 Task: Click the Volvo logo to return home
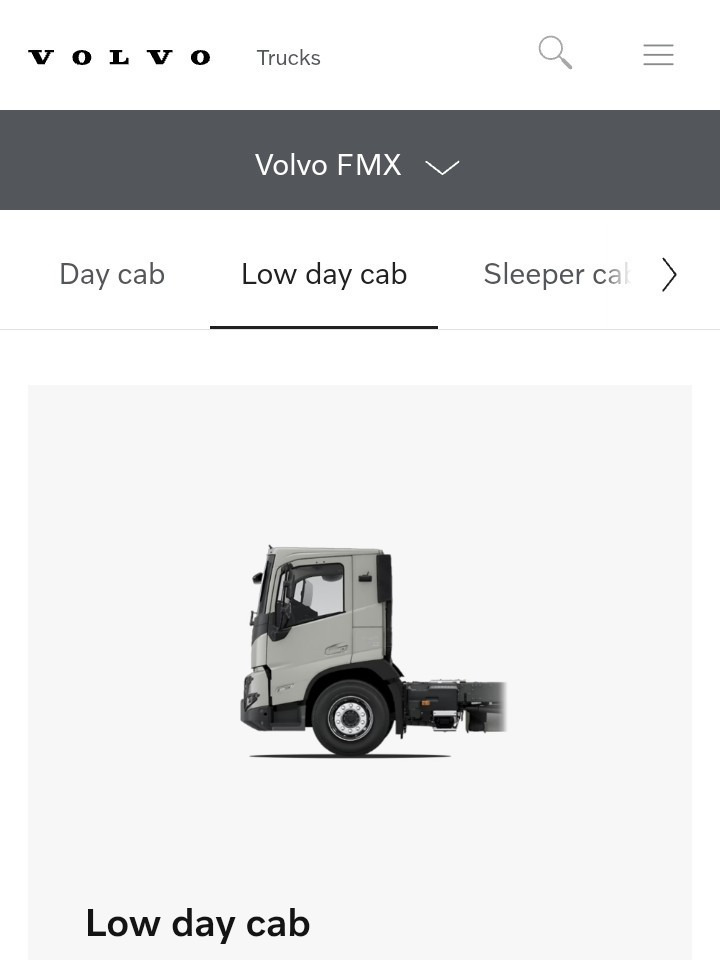119,57
